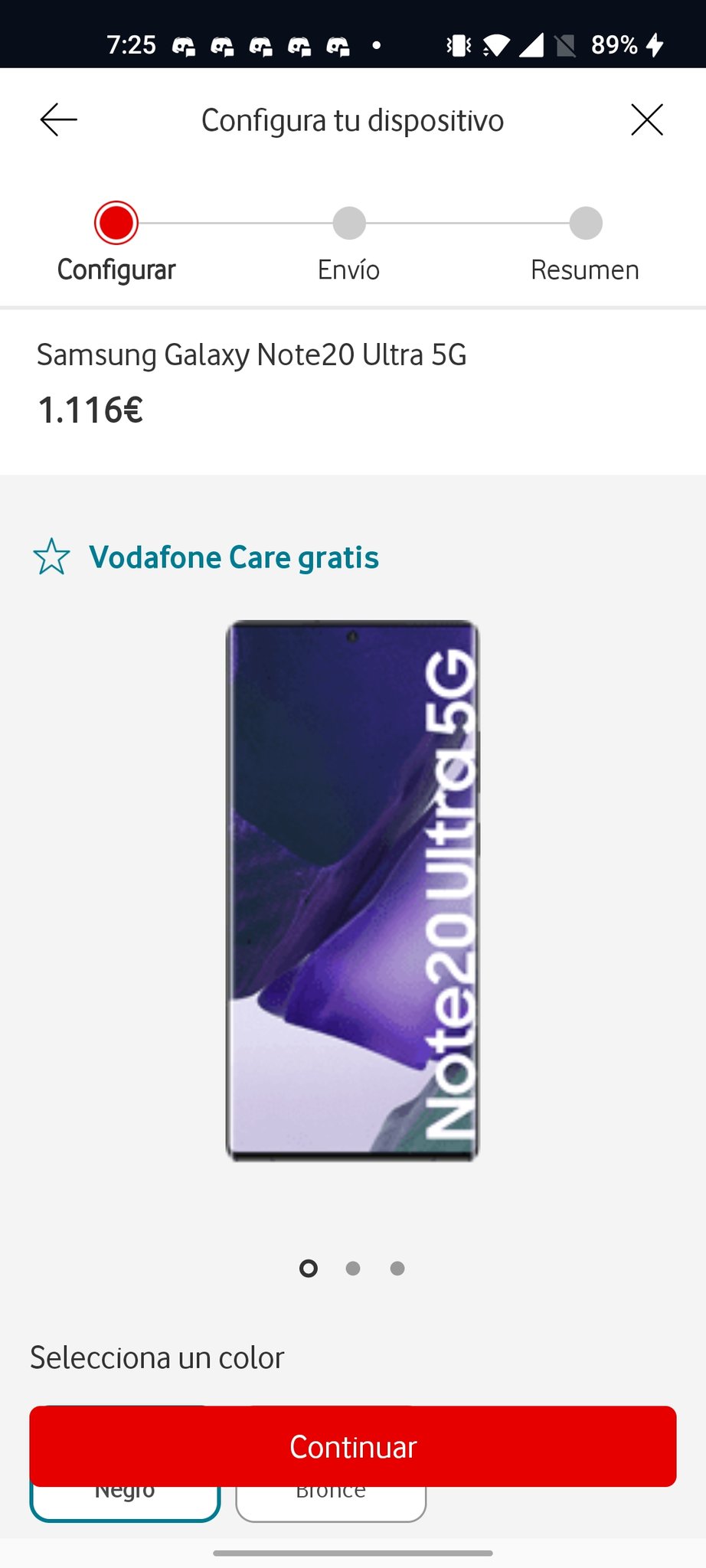This screenshot has height=1568, width=706.
Task: Close the device configuration screen
Action: pyautogui.click(x=646, y=120)
